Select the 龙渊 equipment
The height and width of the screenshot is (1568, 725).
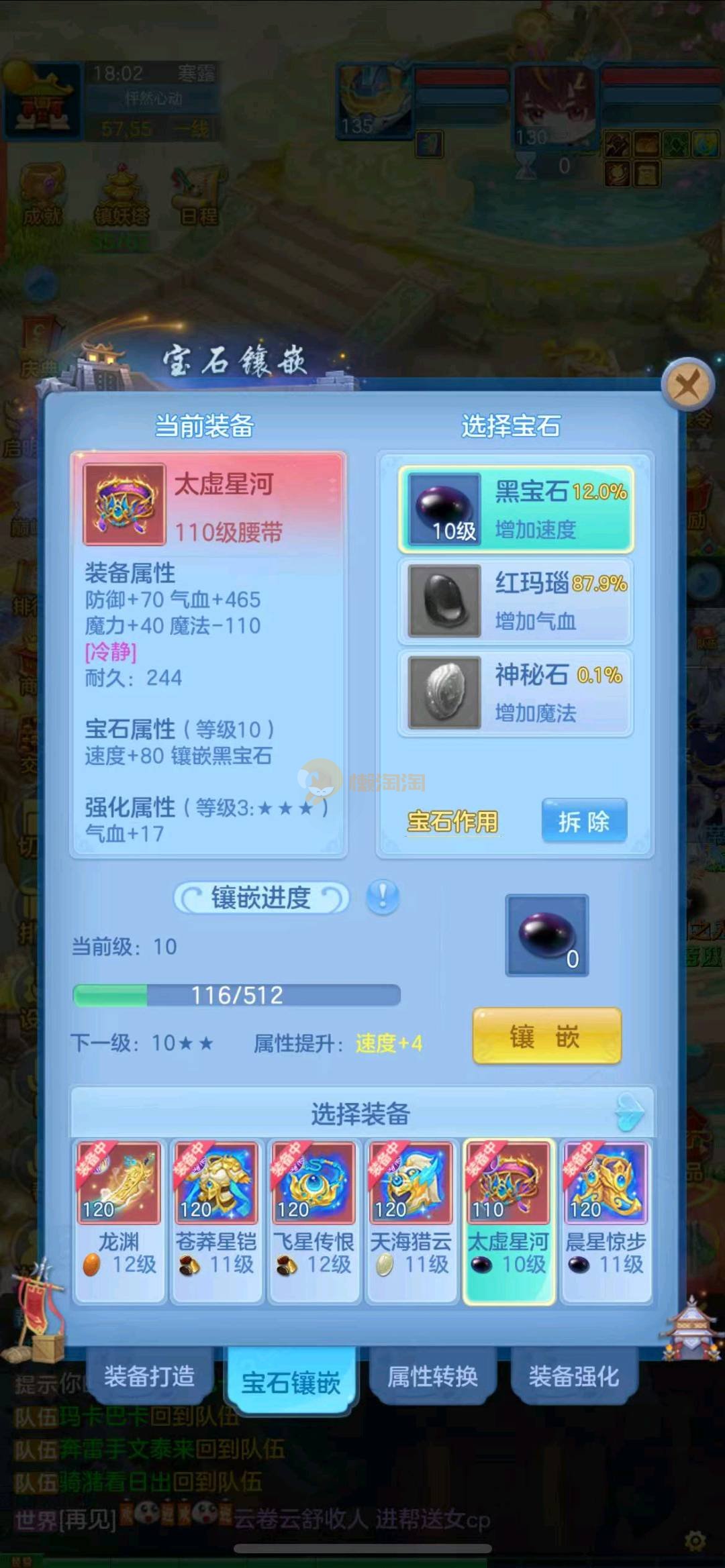(x=119, y=1221)
